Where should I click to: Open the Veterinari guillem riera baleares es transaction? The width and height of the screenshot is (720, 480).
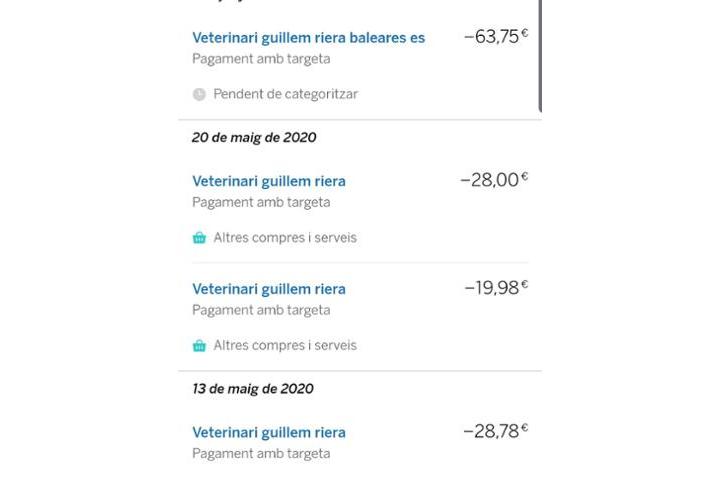[308, 38]
